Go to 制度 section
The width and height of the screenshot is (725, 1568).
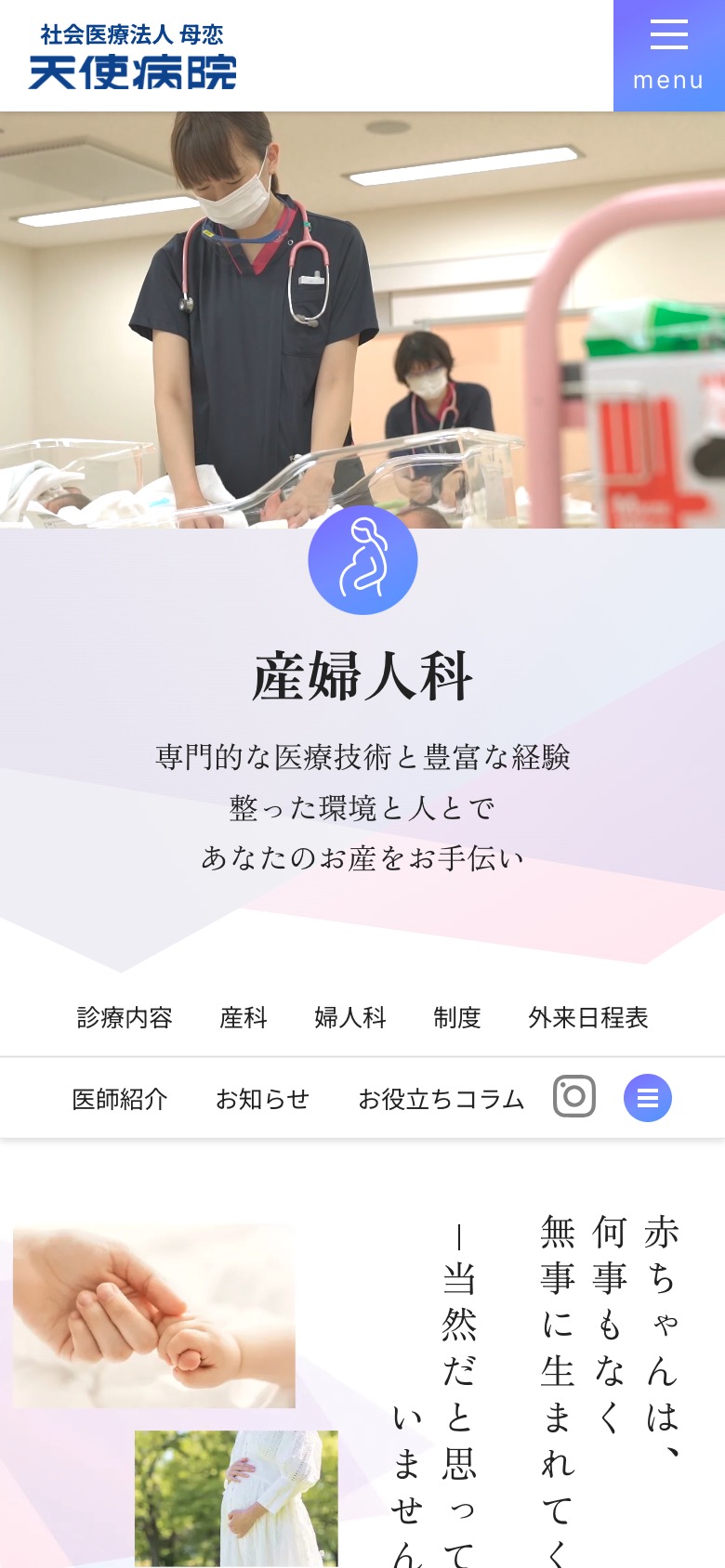[457, 1018]
